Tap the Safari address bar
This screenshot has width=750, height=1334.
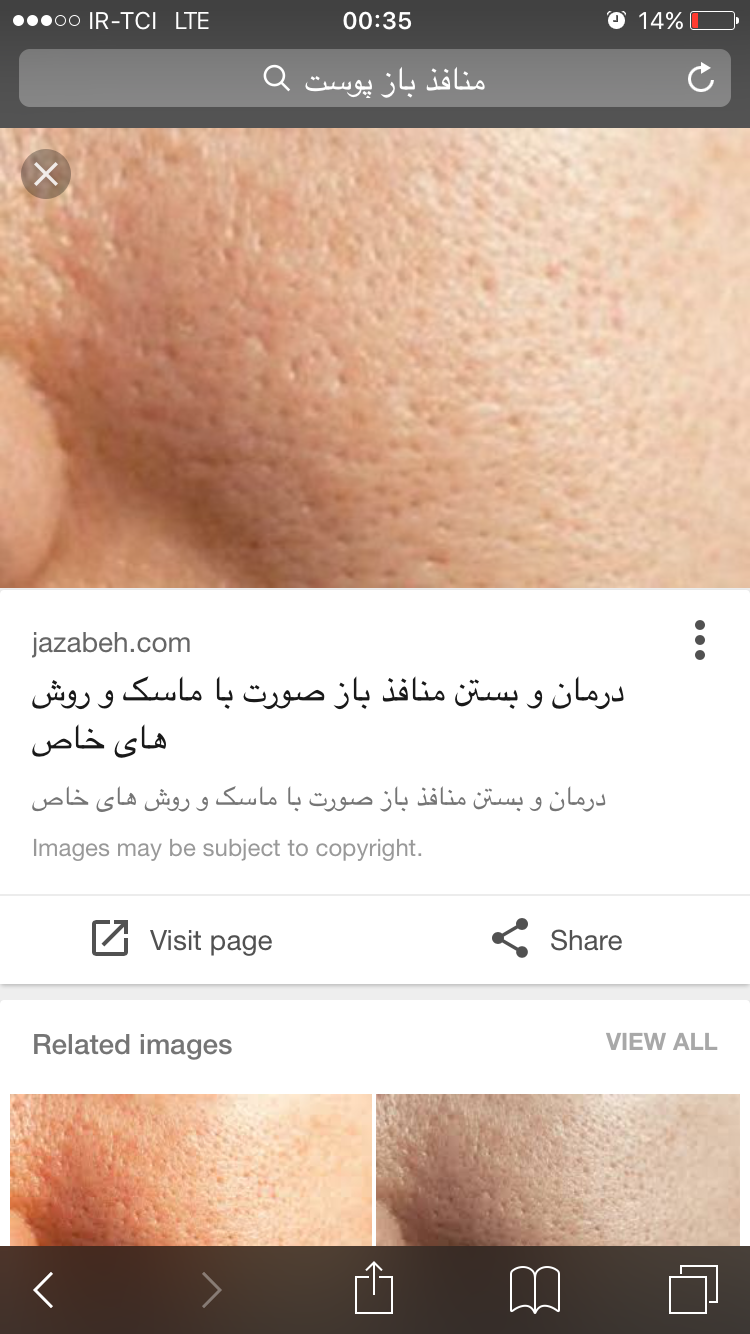(375, 79)
